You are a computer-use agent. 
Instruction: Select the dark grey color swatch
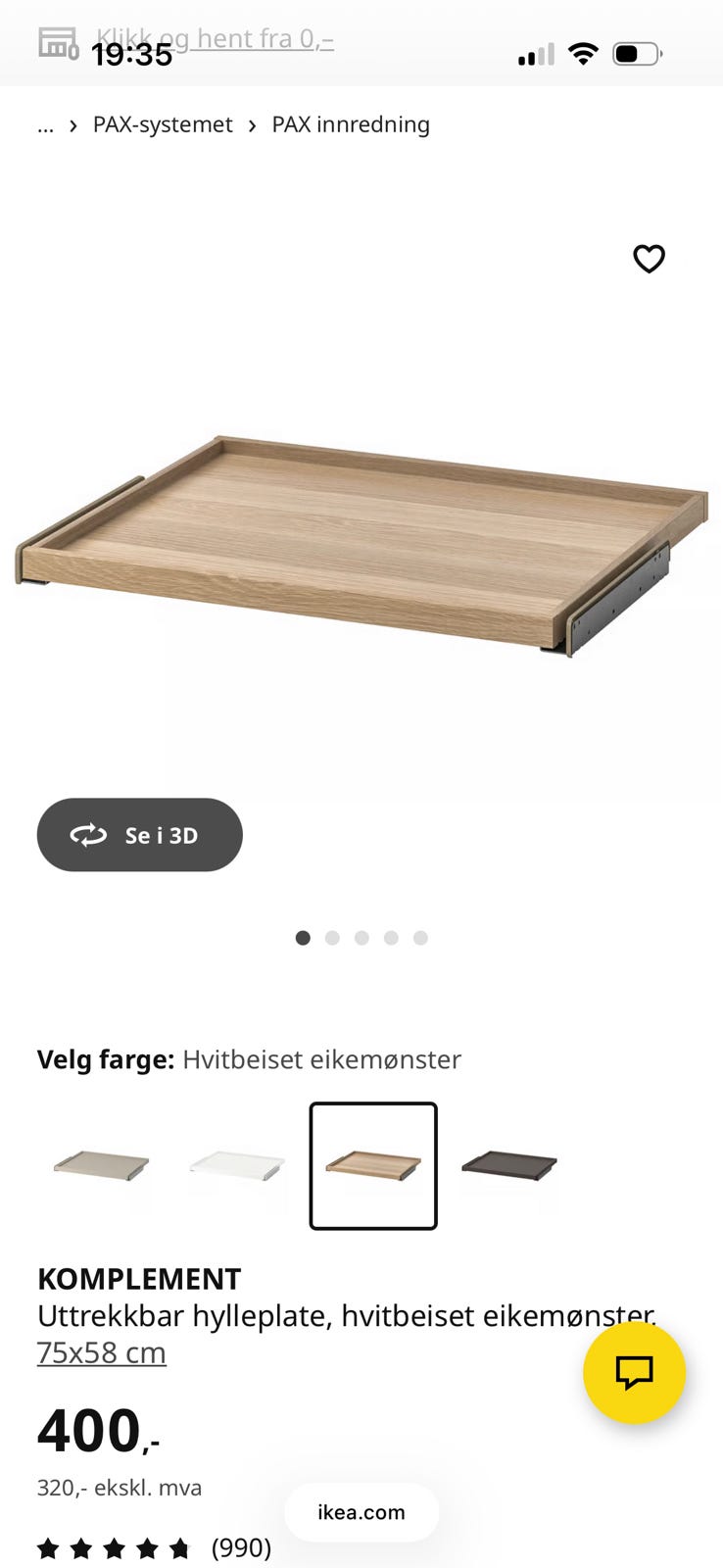507,1166
